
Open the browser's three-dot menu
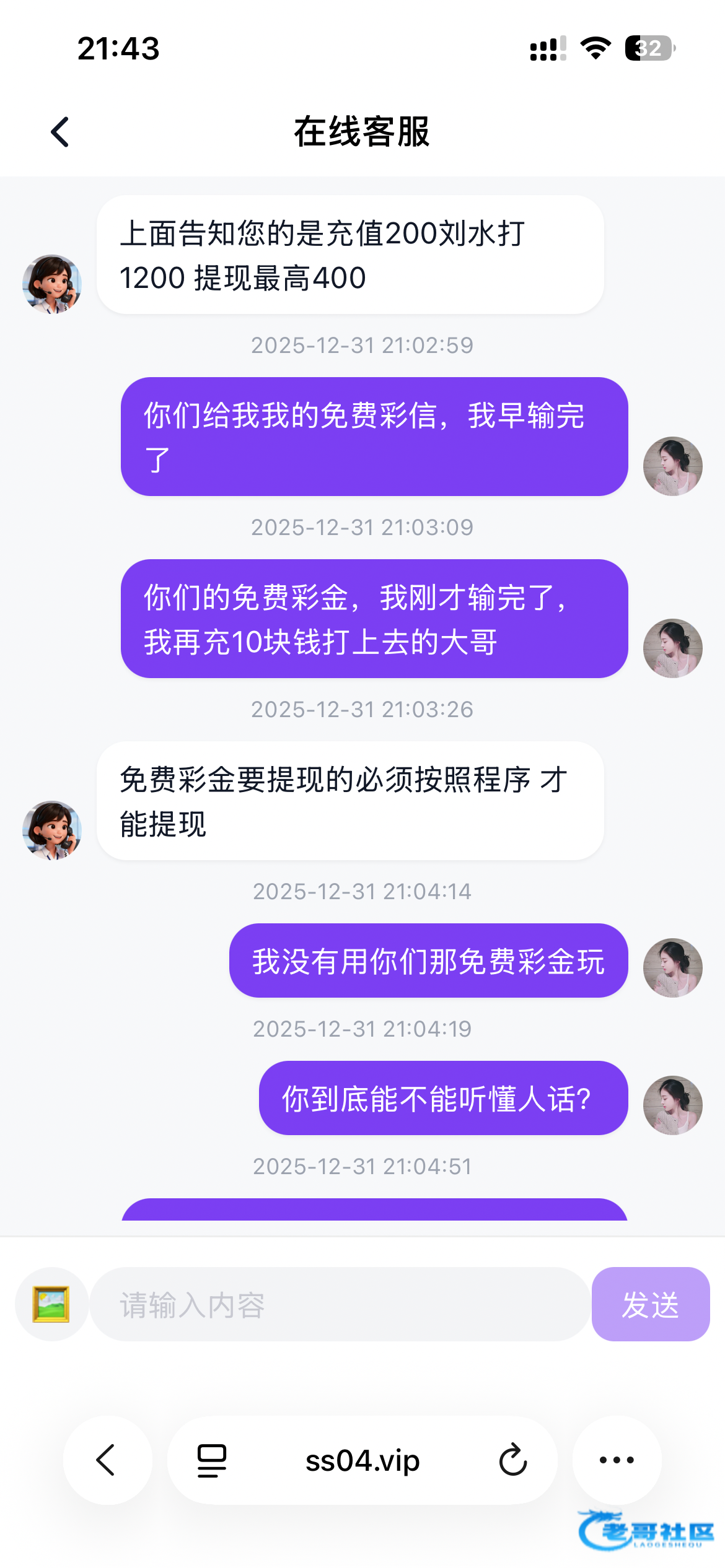pos(617,1460)
